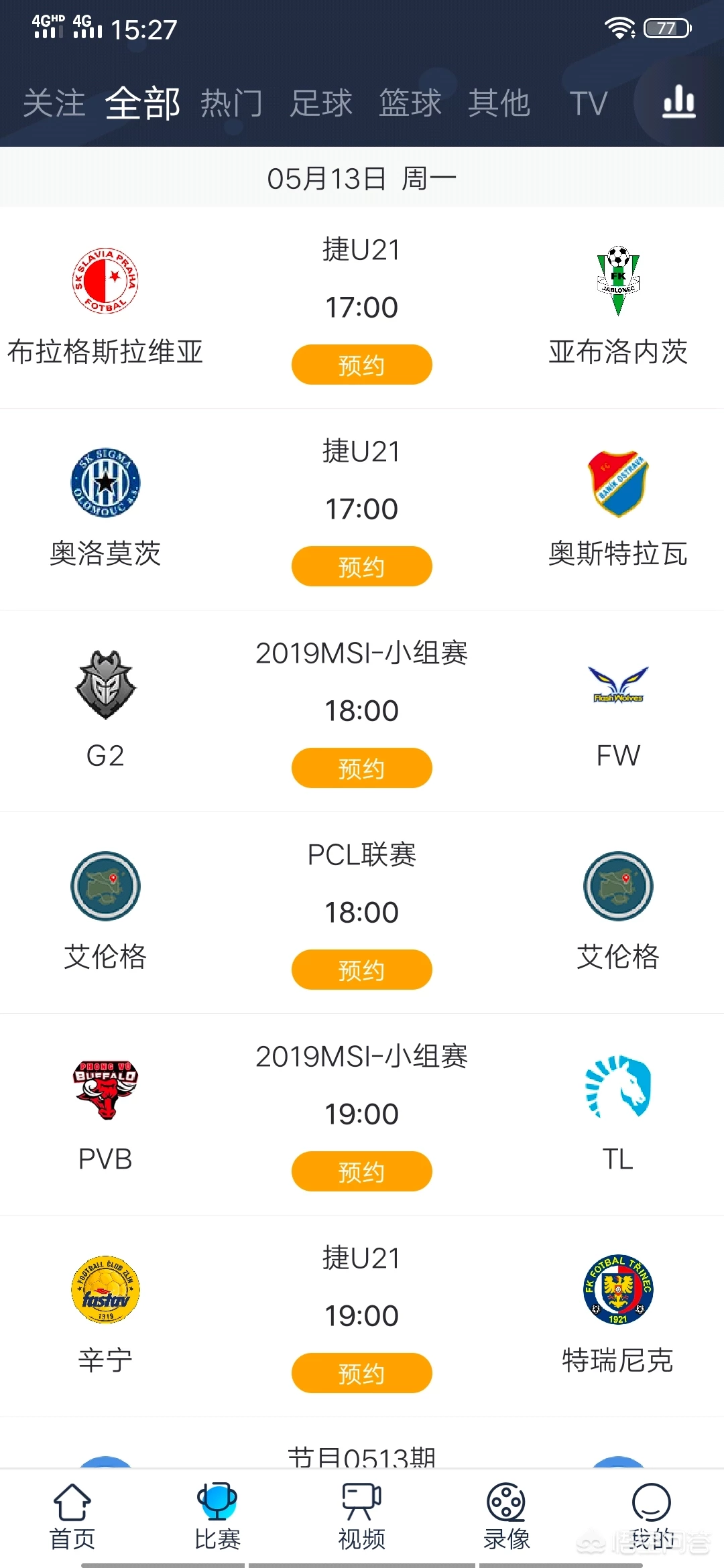Open the TV section
Screen dimensions: 724x1568
pos(589,104)
